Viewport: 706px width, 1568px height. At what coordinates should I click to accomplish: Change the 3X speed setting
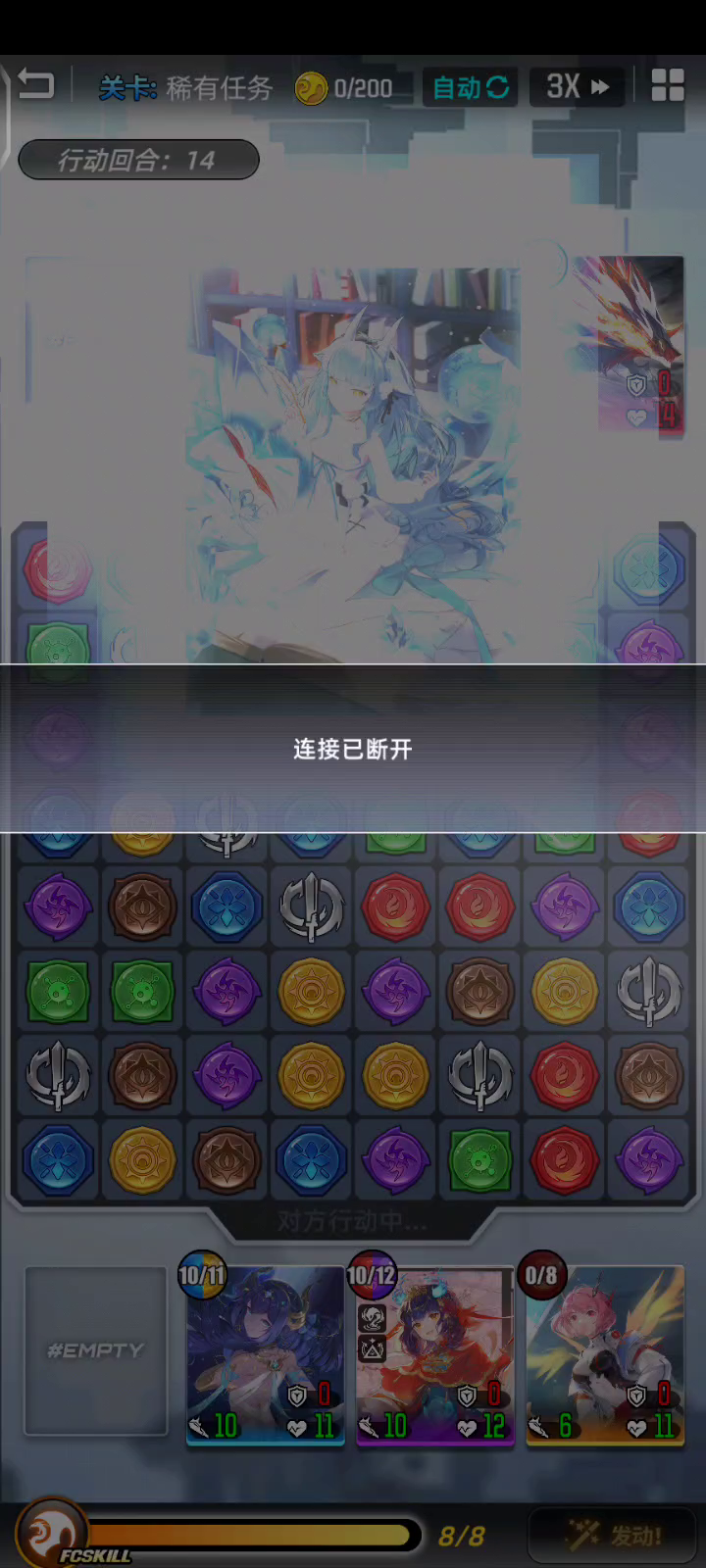click(x=578, y=87)
